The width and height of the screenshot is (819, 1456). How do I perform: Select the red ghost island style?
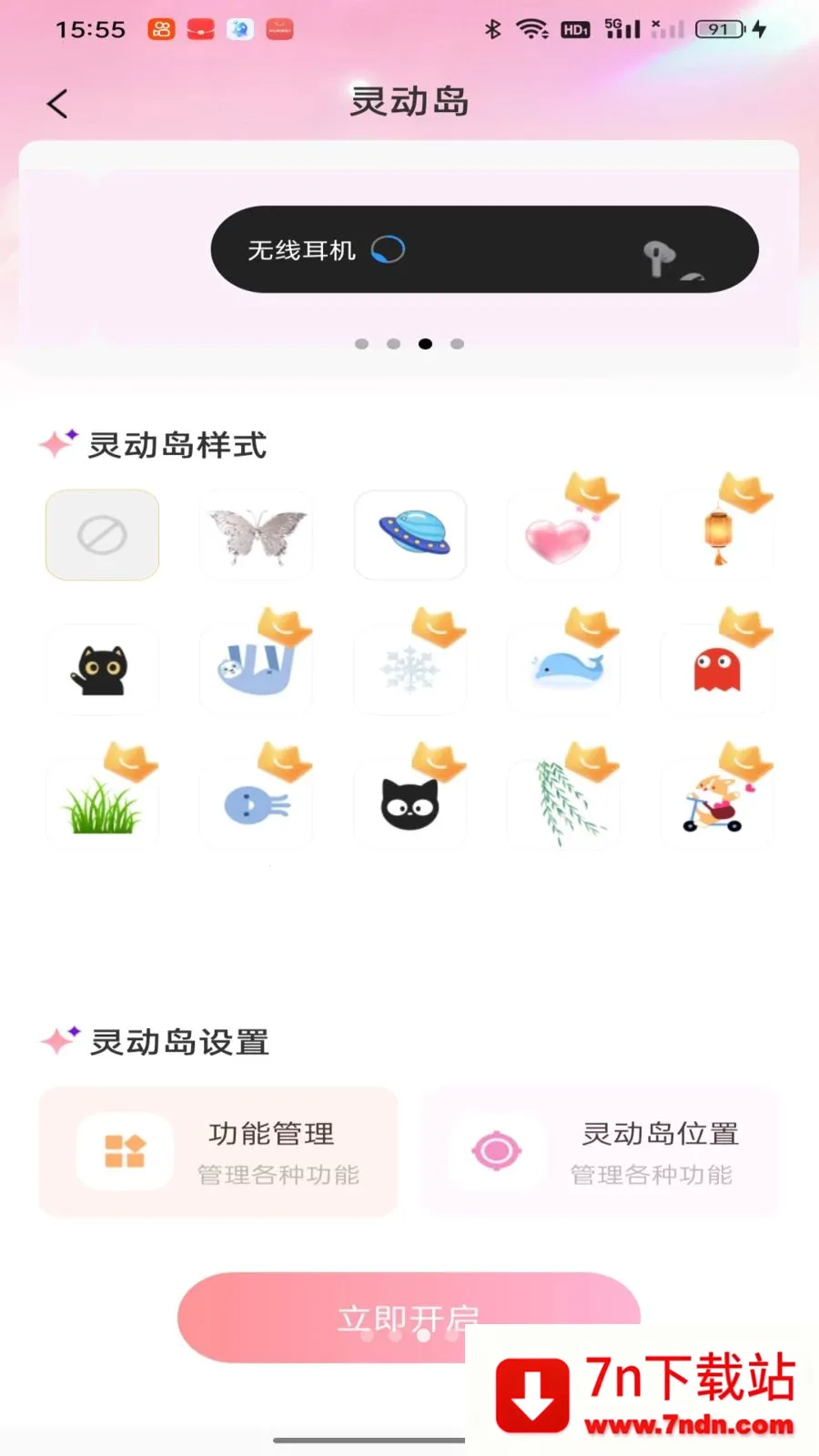[x=717, y=669]
